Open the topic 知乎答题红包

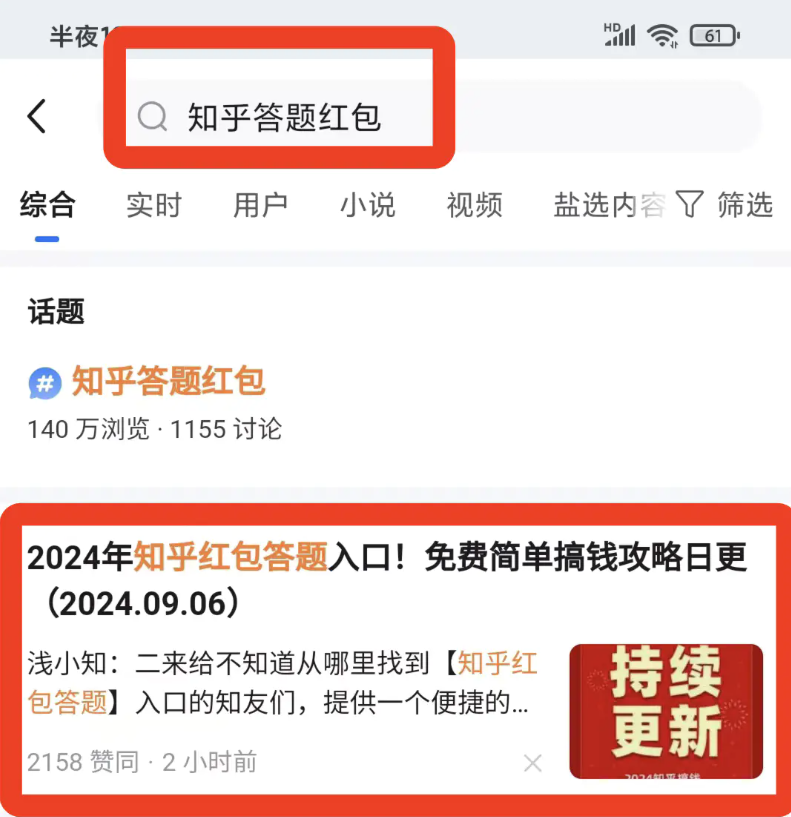(168, 381)
